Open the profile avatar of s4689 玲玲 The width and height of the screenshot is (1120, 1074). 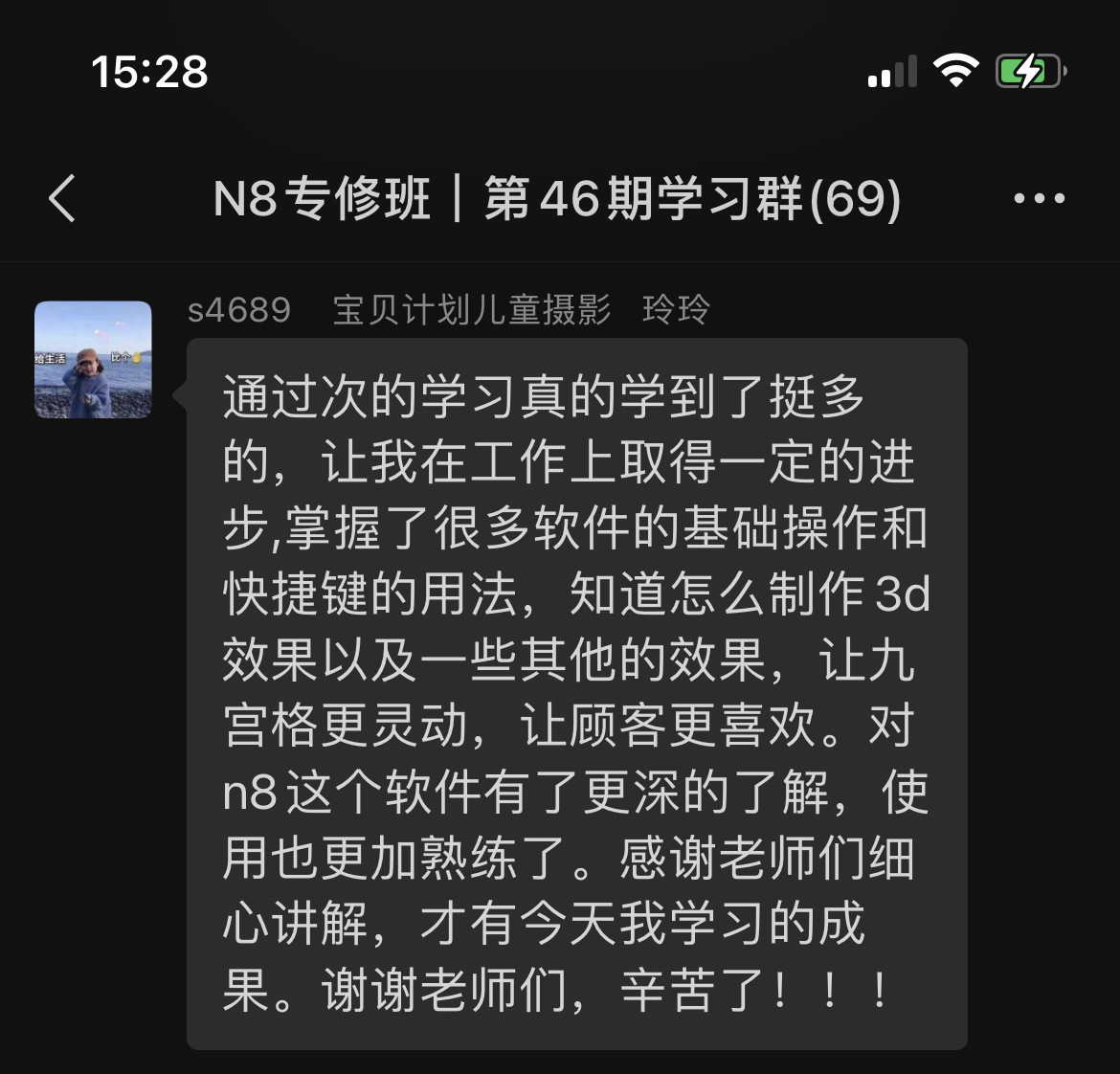tap(93, 360)
